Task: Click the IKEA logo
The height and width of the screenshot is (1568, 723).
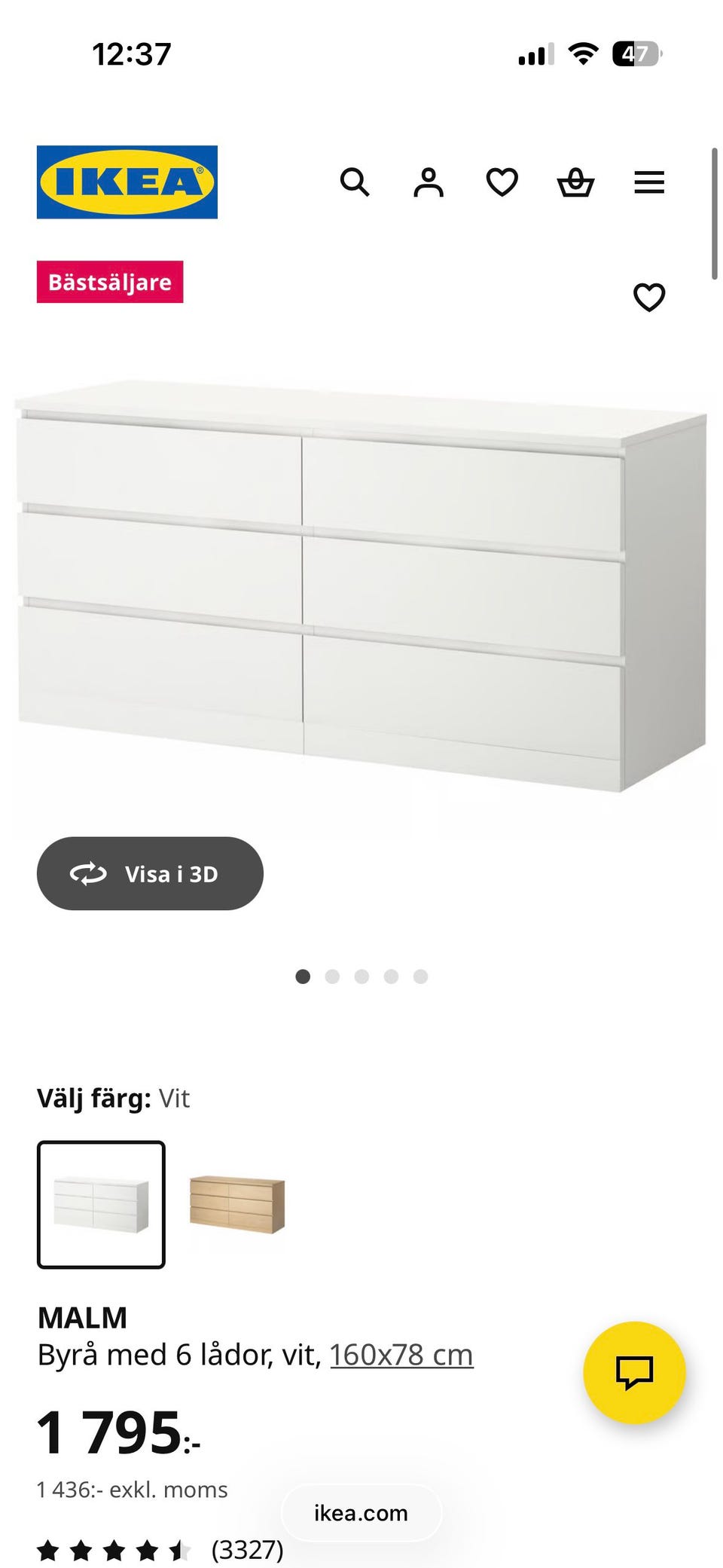Action: coord(127,182)
